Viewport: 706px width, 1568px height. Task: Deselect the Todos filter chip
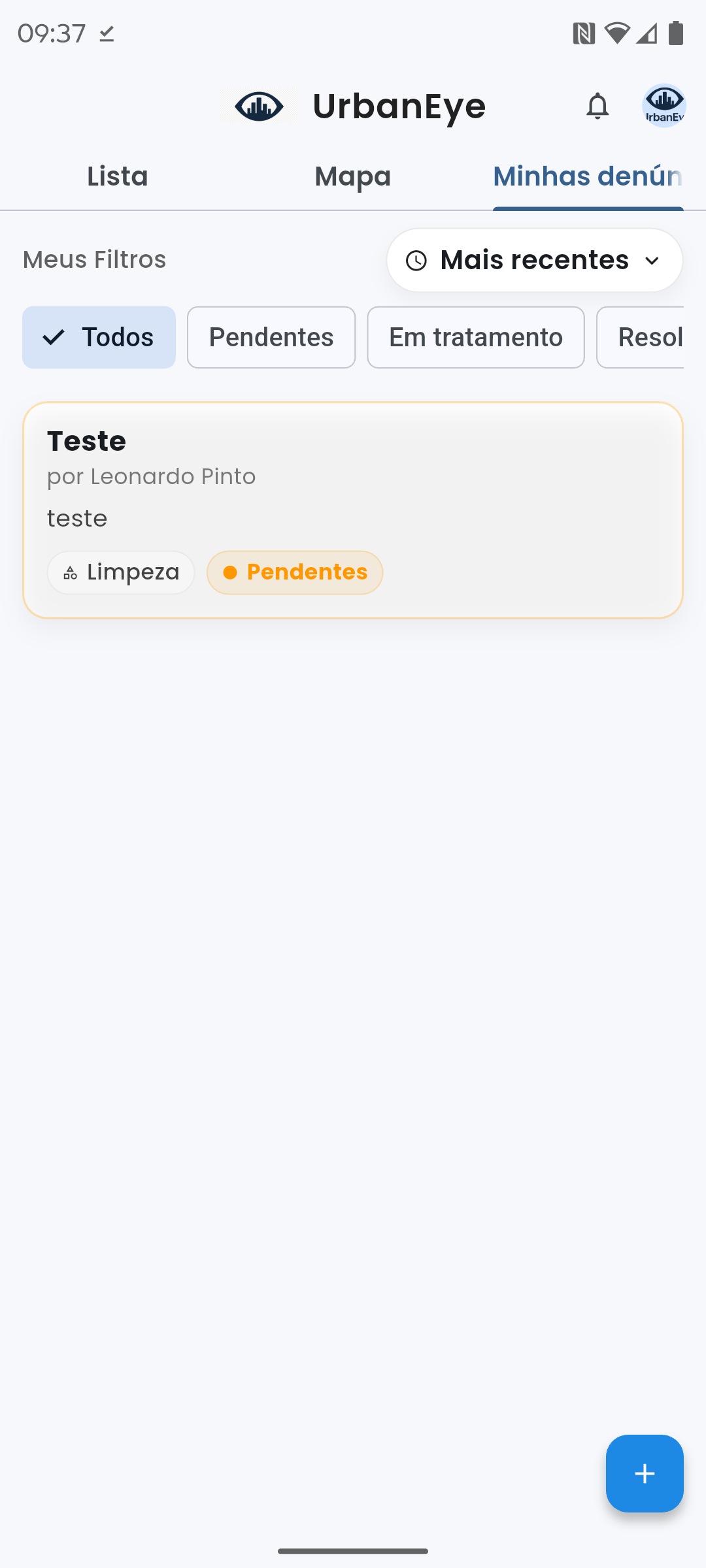tap(99, 337)
